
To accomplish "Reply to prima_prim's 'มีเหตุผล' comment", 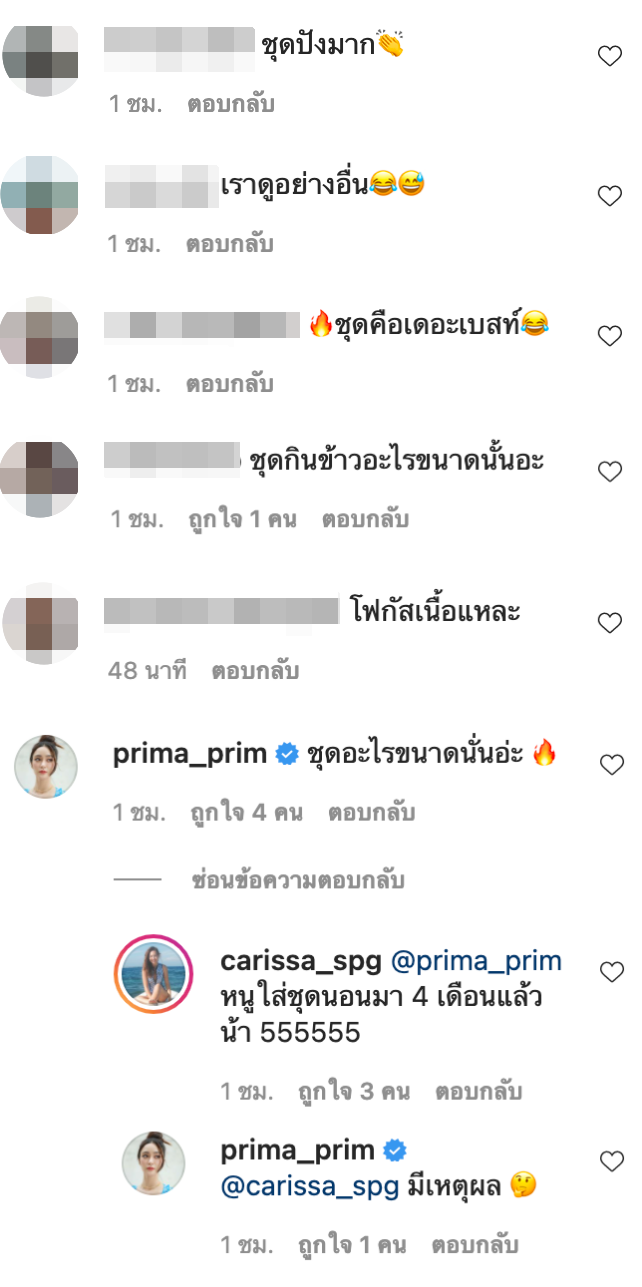I will 475,1246.
